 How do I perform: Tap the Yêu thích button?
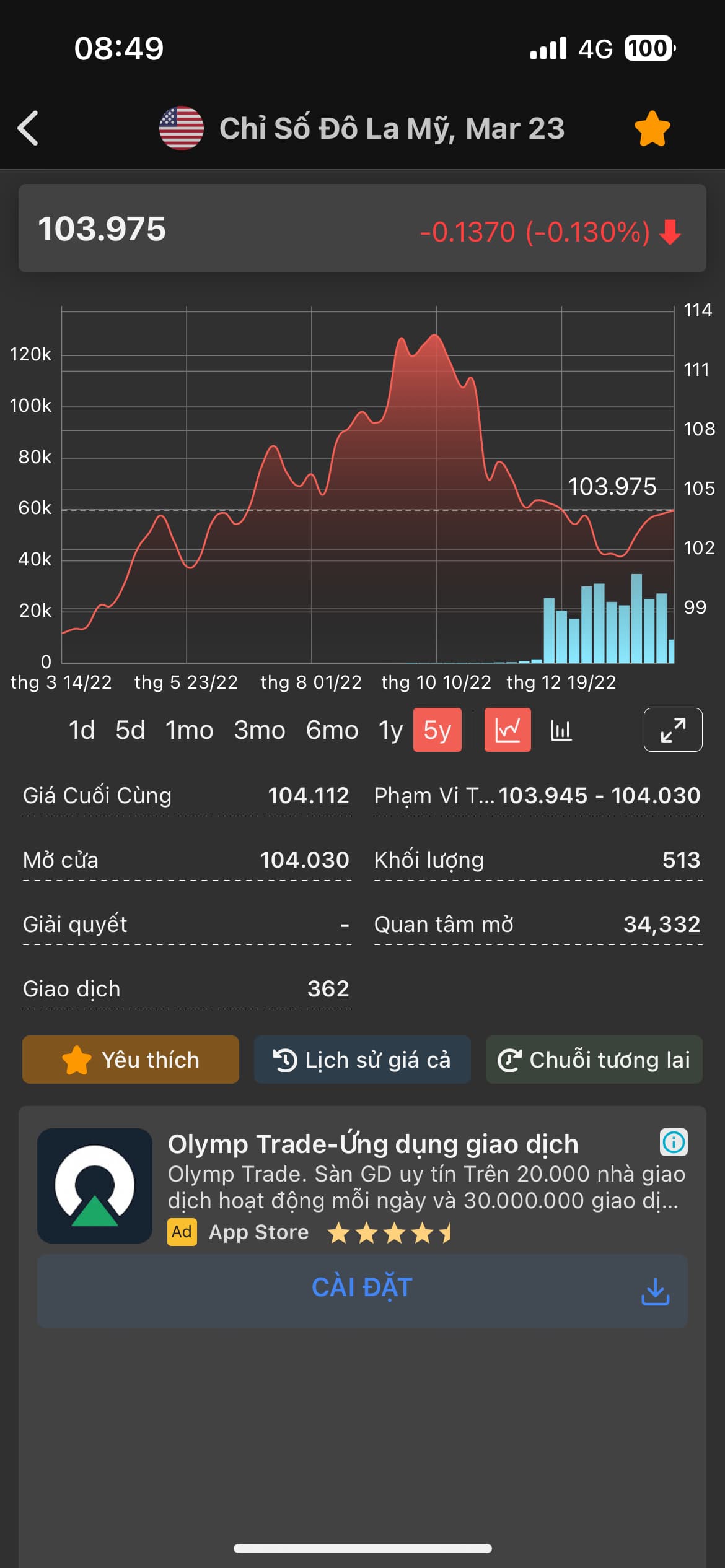[x=131, y=1060]
